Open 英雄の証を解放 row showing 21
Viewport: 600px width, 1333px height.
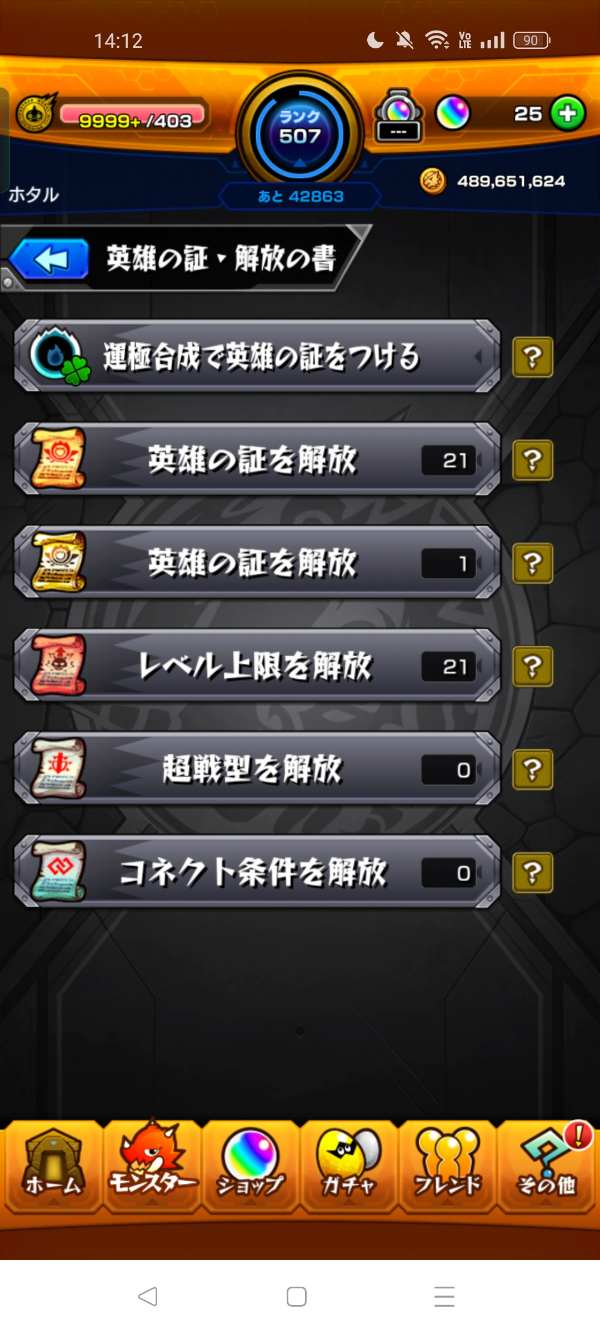tap(257, 459)
